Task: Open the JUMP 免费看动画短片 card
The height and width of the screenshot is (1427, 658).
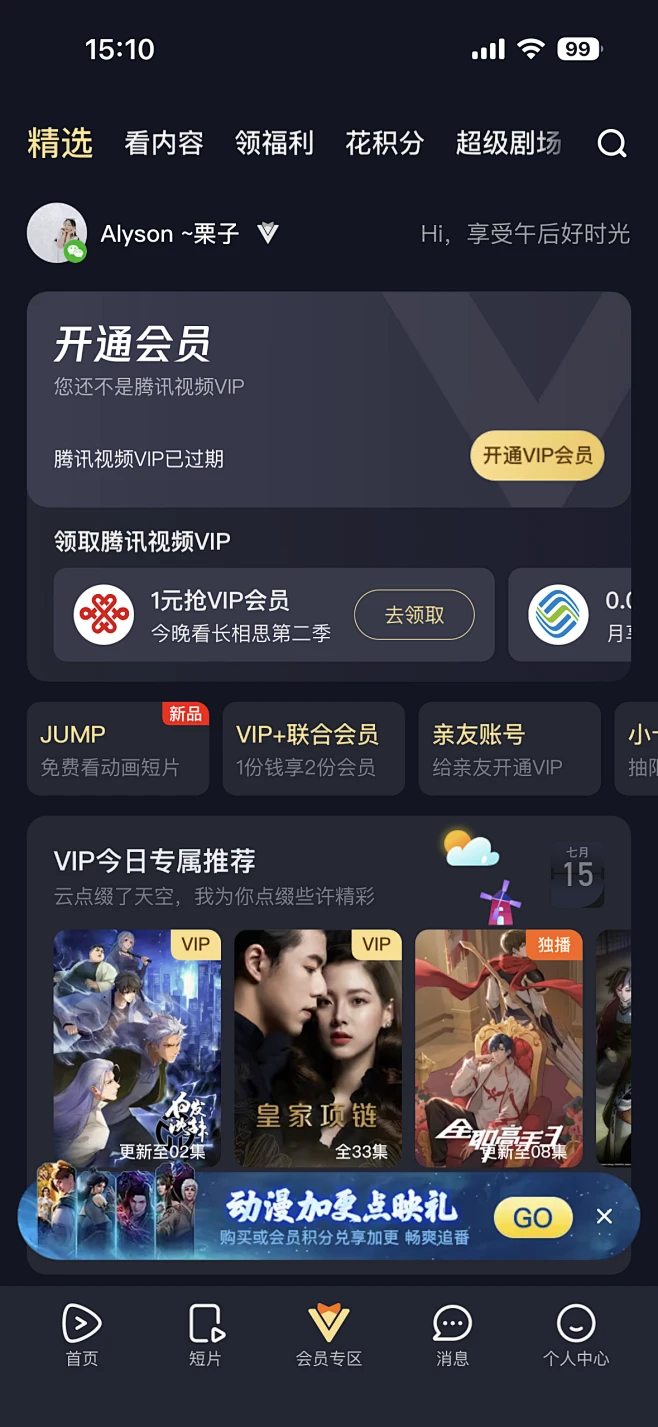Action: point(118,749)
